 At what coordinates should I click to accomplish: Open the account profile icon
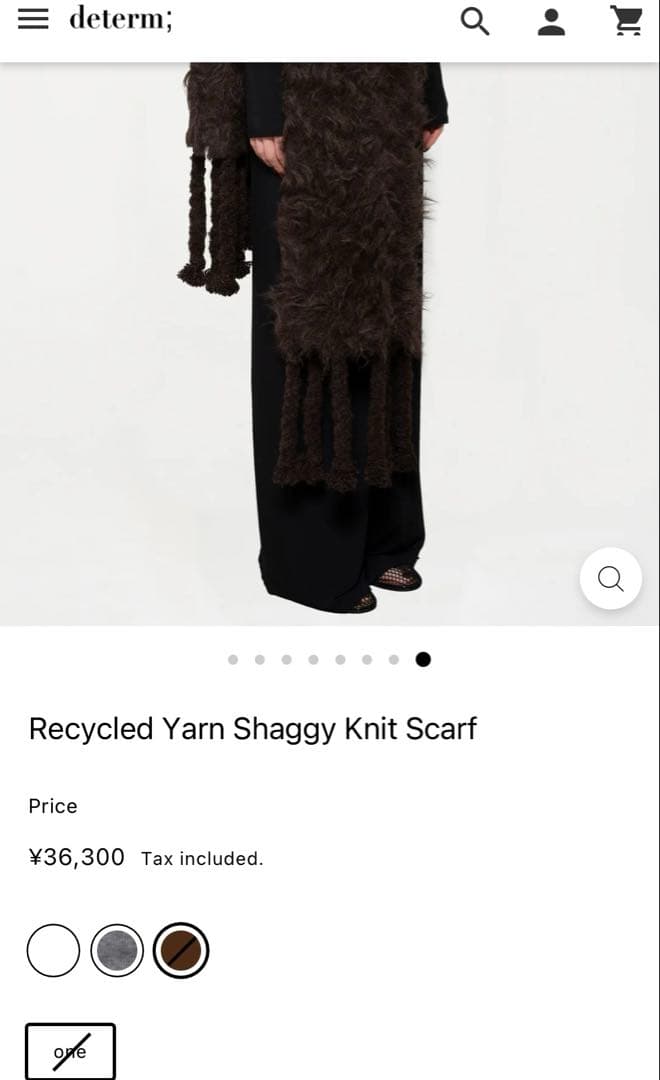click(551, 21)
